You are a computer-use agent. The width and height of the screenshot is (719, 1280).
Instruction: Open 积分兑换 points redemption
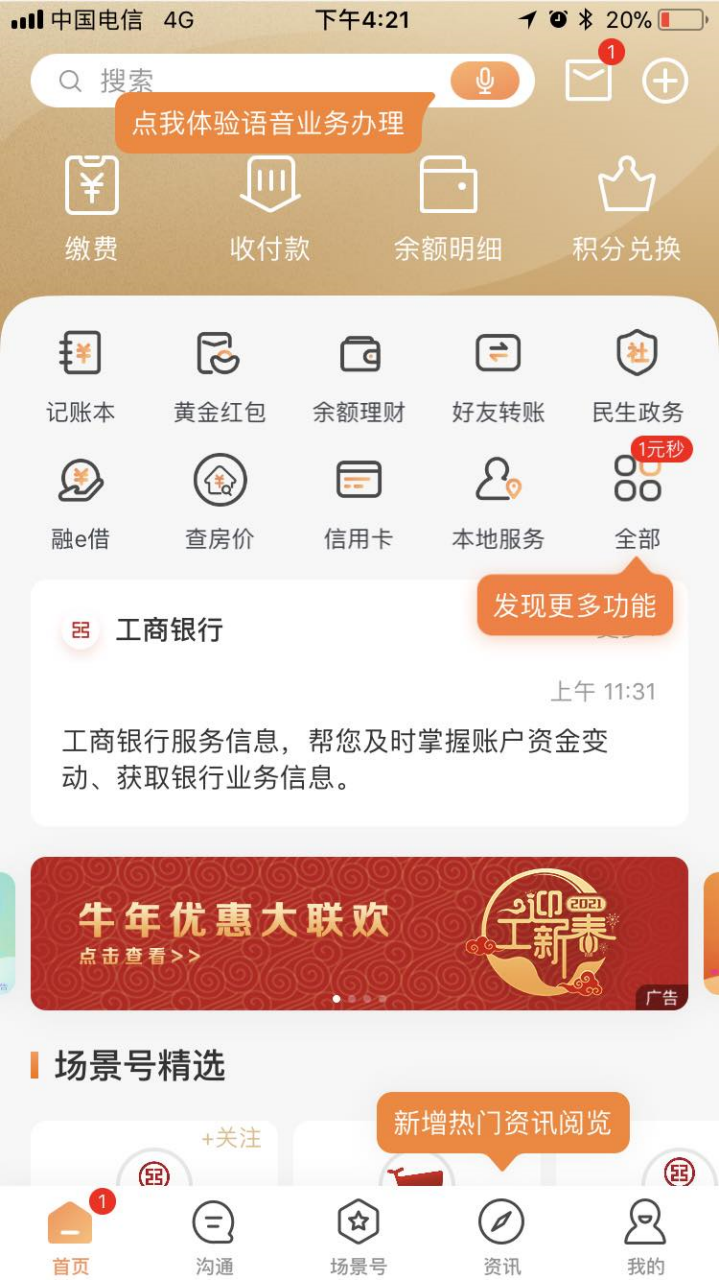tap(627, 209)
